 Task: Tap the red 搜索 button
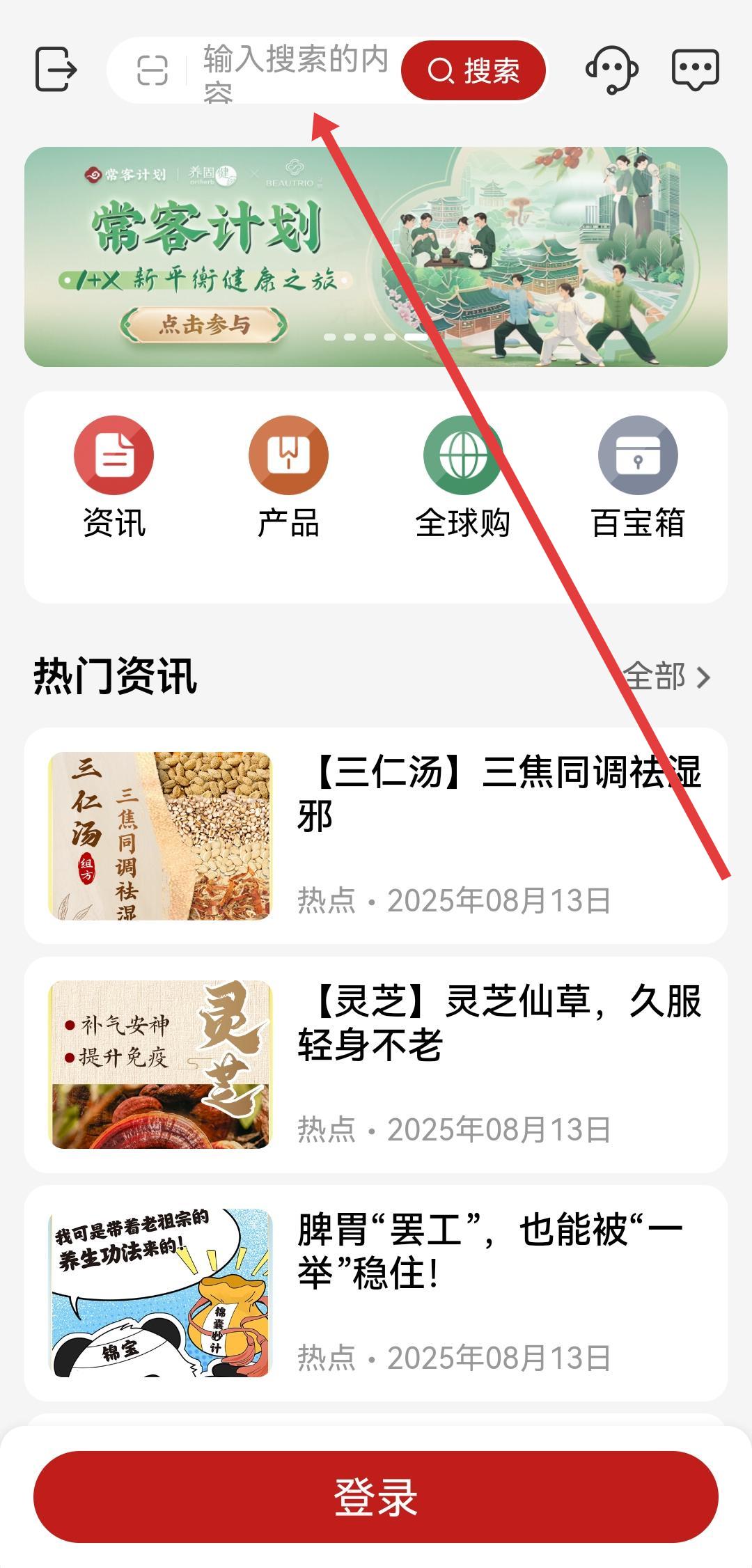(x=473, y=70)
